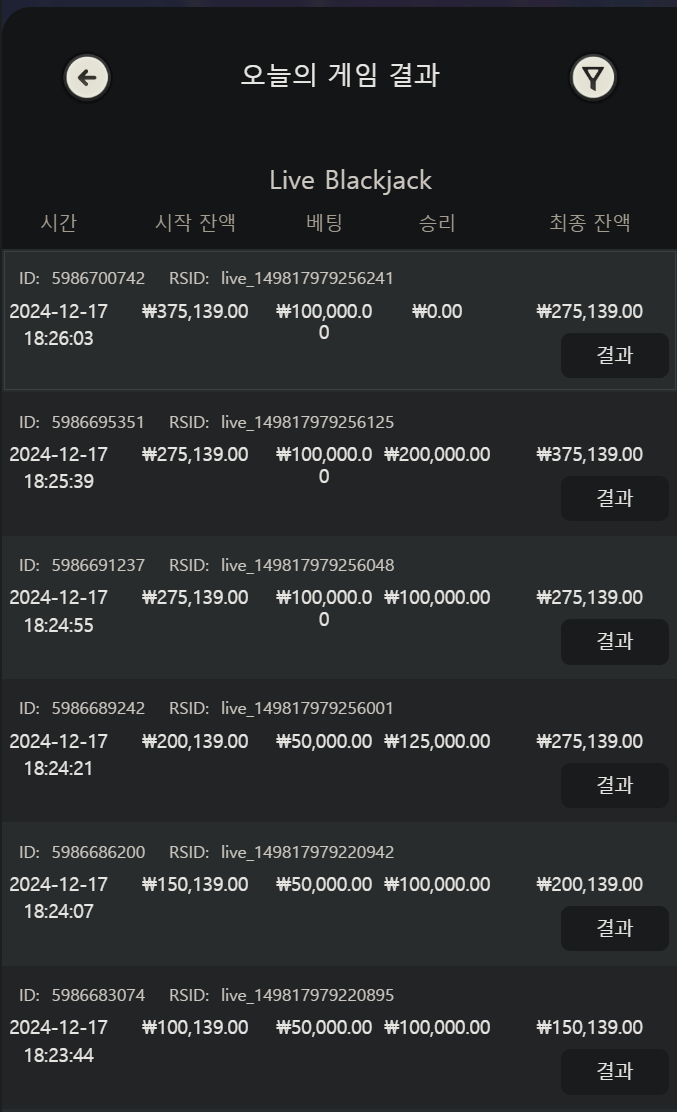
Task: View 결과 for game ID 5986695351
Action: pos(615,499)
